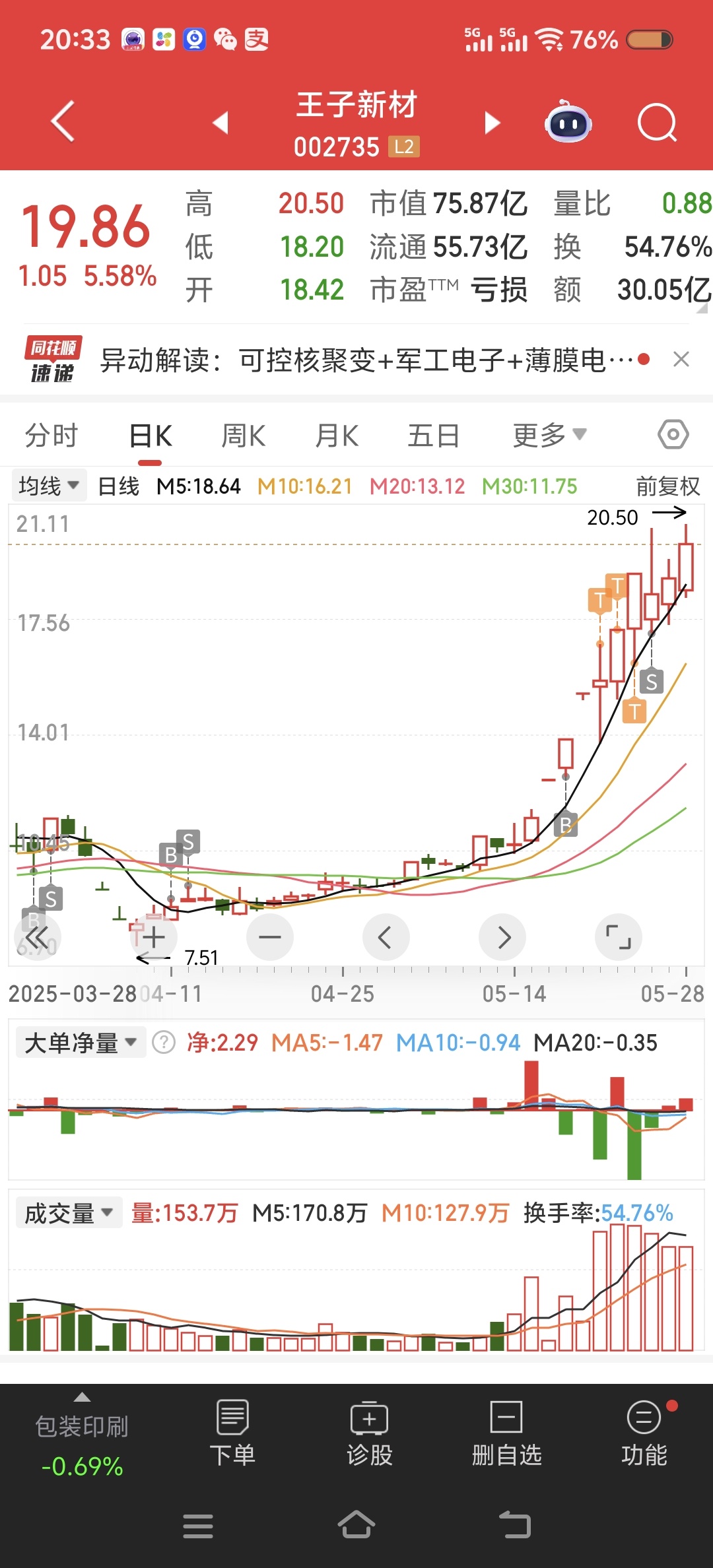The image size is (713, 1568).
Task: Open 下单 to place an order
Action: click(x=232, y=1433)
